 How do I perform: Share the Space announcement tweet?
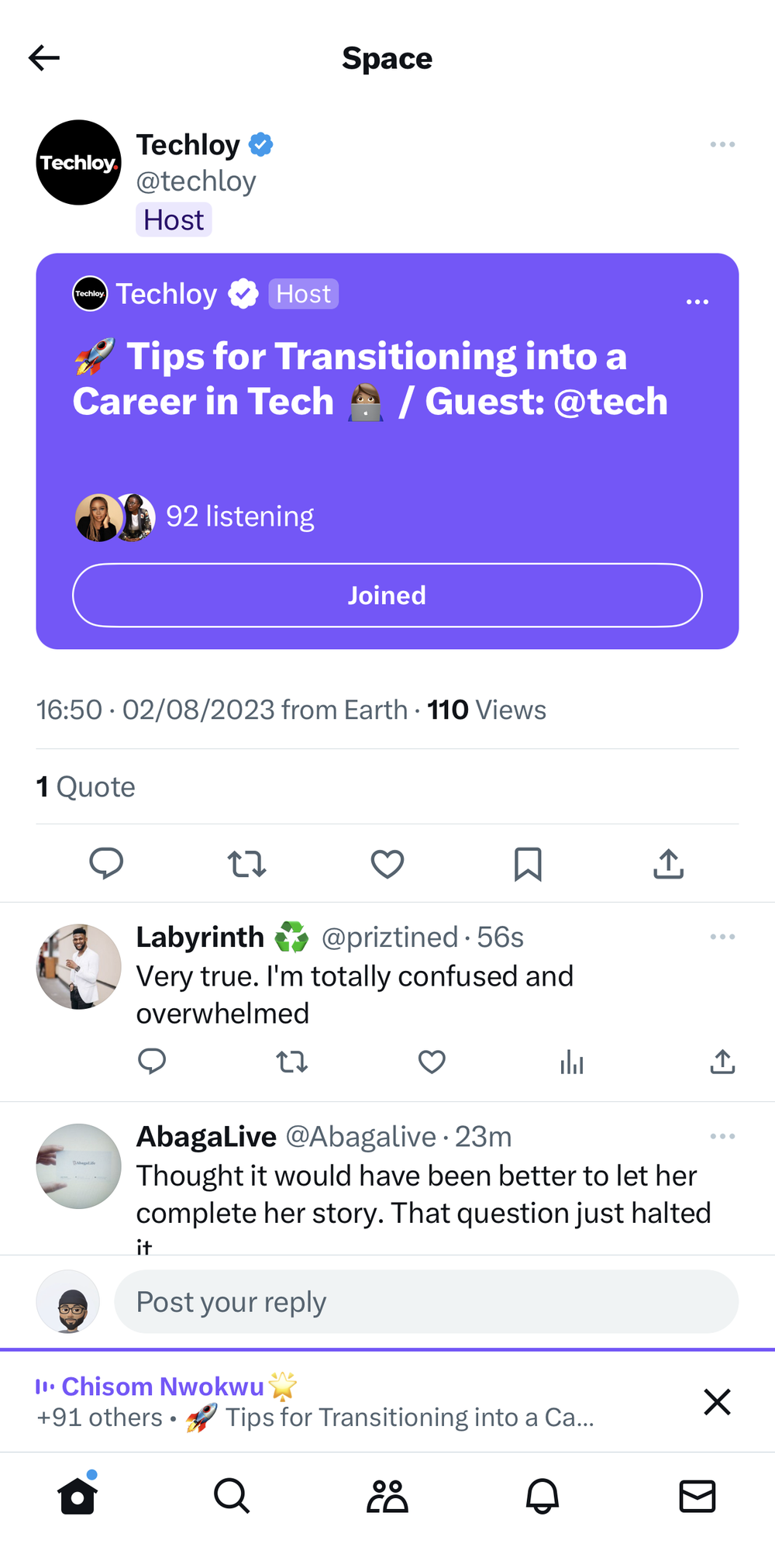(667, 863)
